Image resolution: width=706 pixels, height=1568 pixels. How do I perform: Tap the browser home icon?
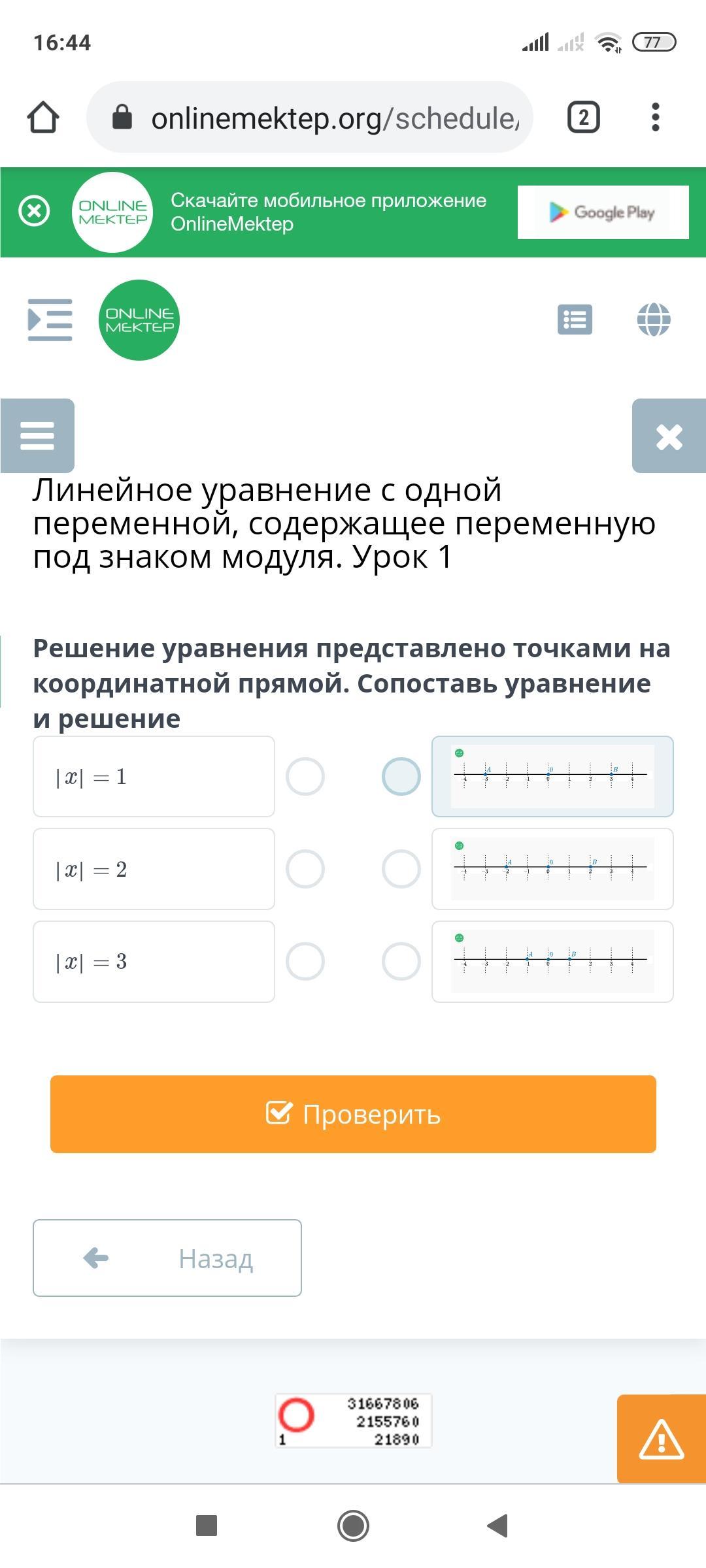pyautogui.click(x=43, y=118)
